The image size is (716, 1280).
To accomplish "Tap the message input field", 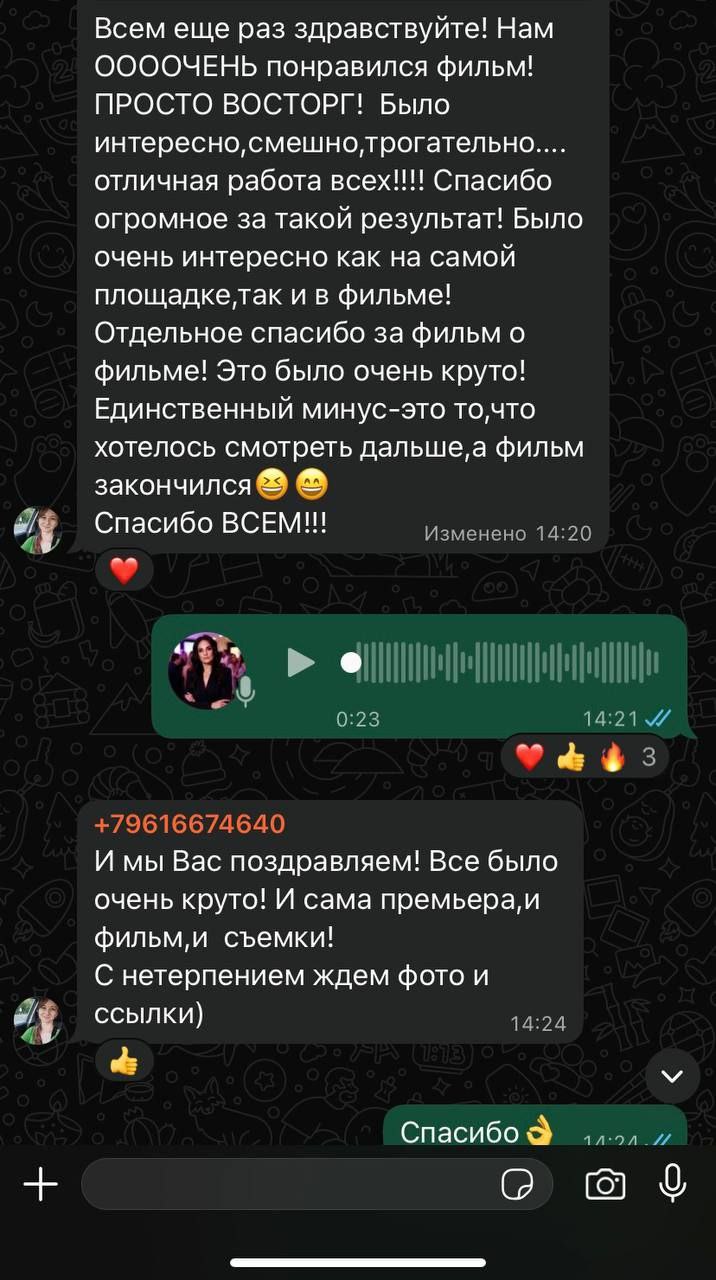I will (290, 1185).
